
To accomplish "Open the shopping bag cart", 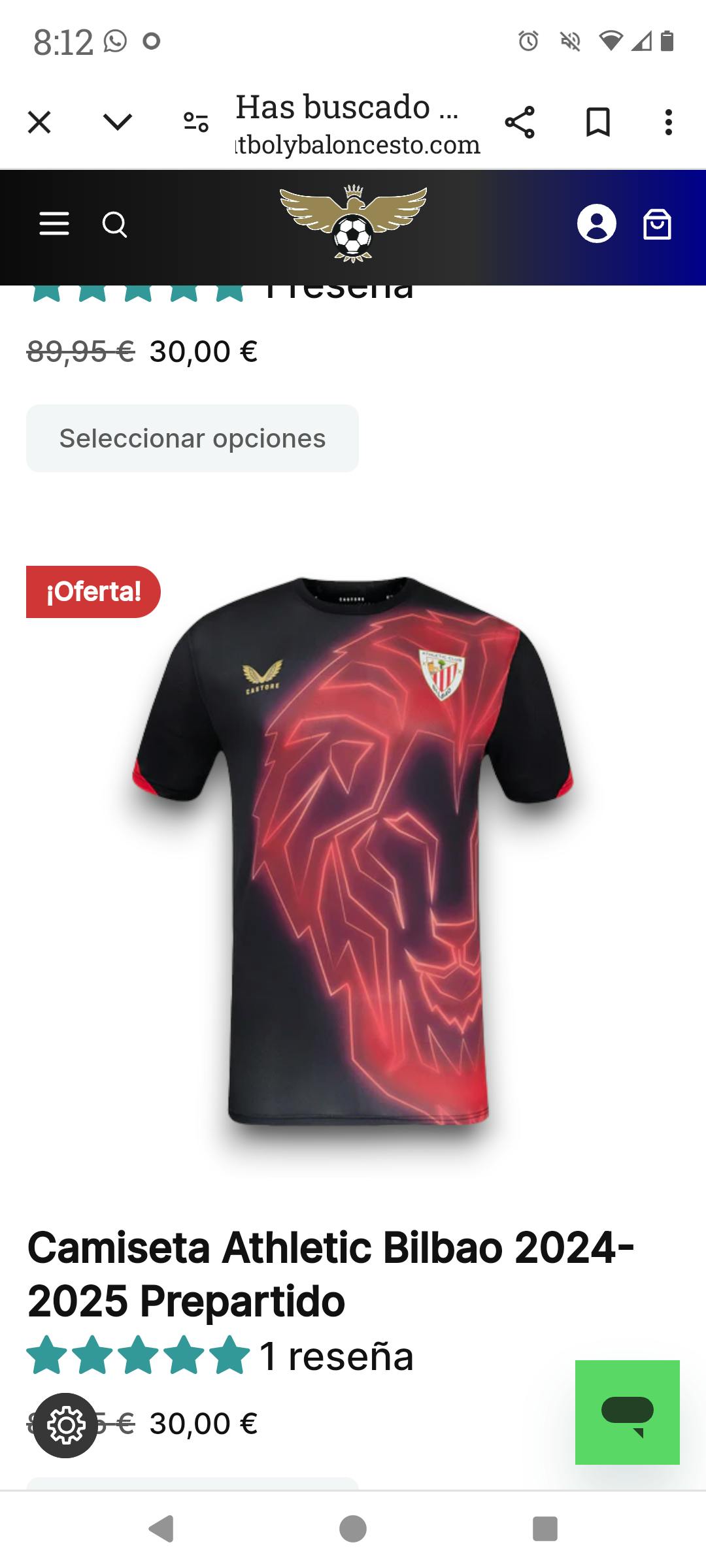I will pyautogui.click(x=657, y=224).
